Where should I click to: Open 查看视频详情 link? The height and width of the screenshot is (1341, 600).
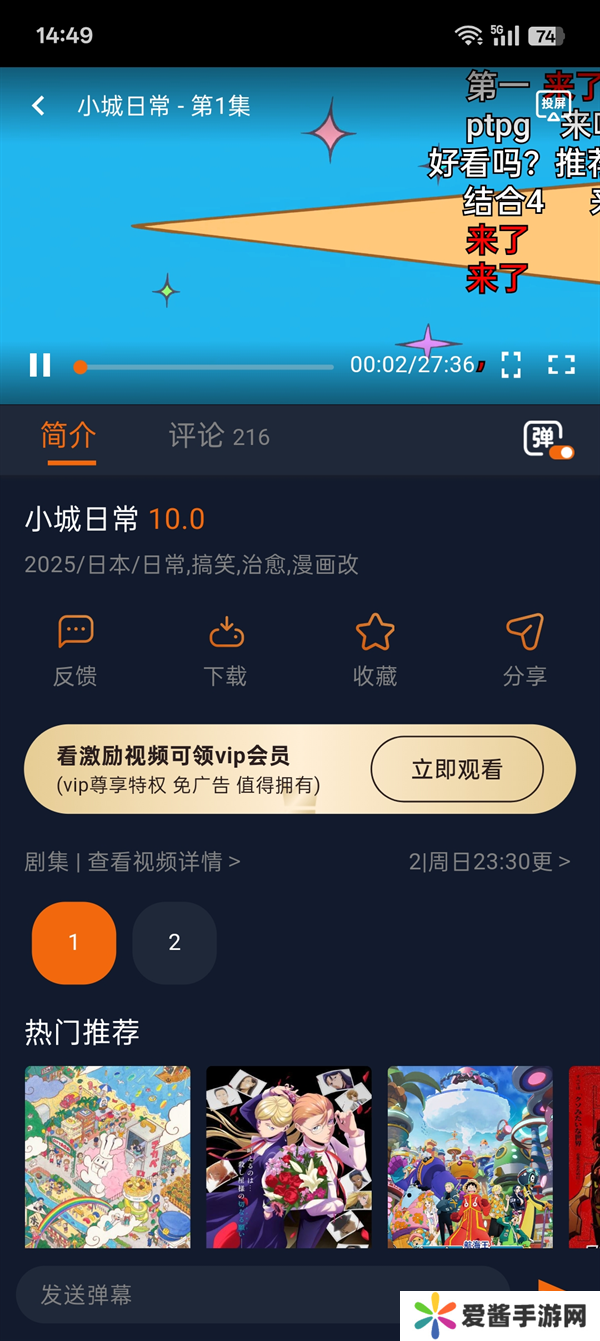(163, 862)
